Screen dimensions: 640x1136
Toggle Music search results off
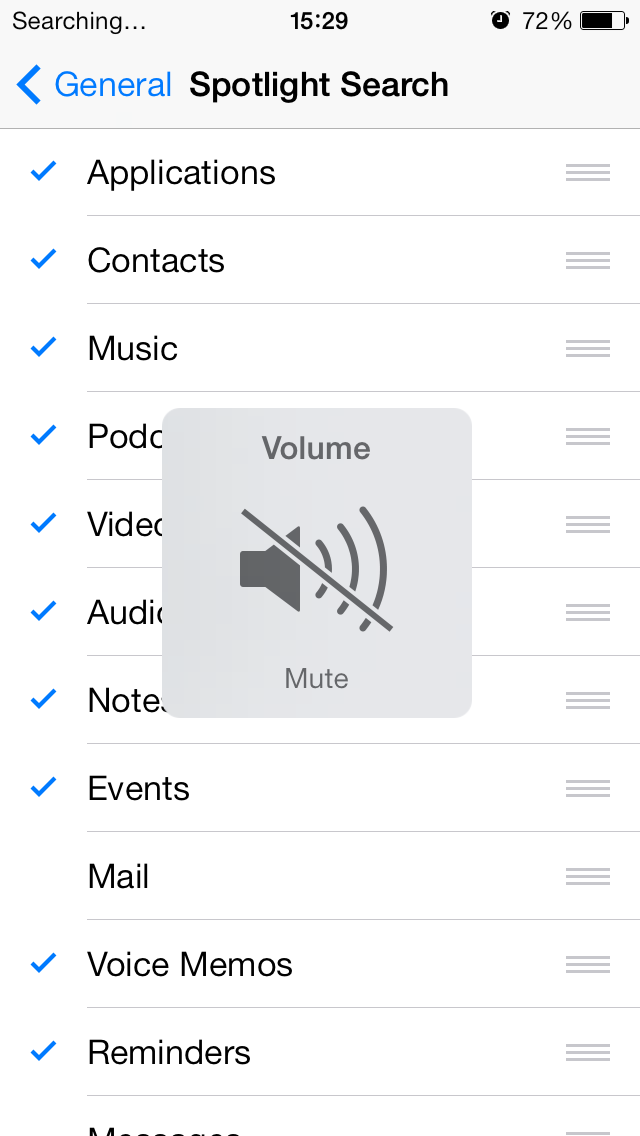point(320,348)
